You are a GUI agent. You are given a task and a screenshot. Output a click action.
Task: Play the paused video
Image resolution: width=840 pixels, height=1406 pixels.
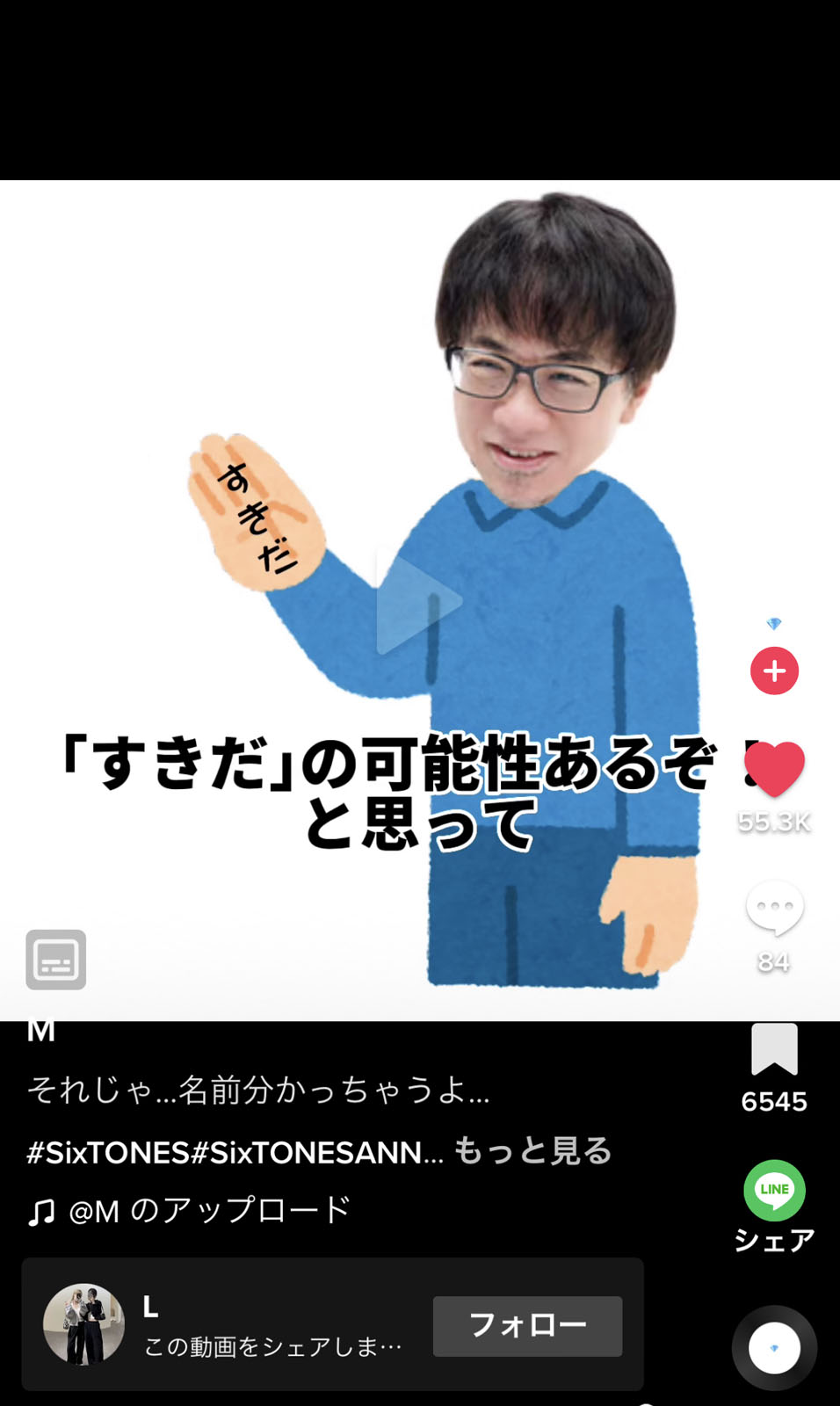tap(418, 601)
